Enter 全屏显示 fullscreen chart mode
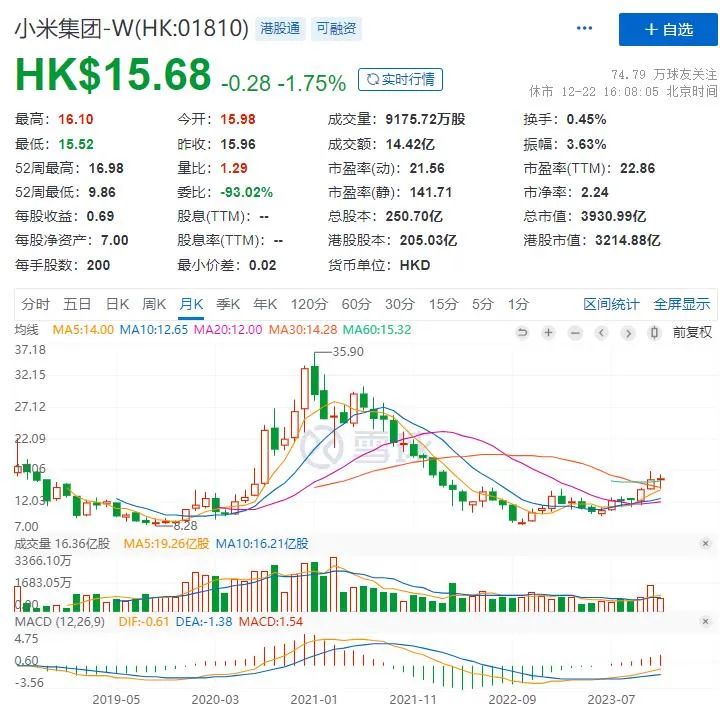The image size is (725, 709). tap(682, 304)
